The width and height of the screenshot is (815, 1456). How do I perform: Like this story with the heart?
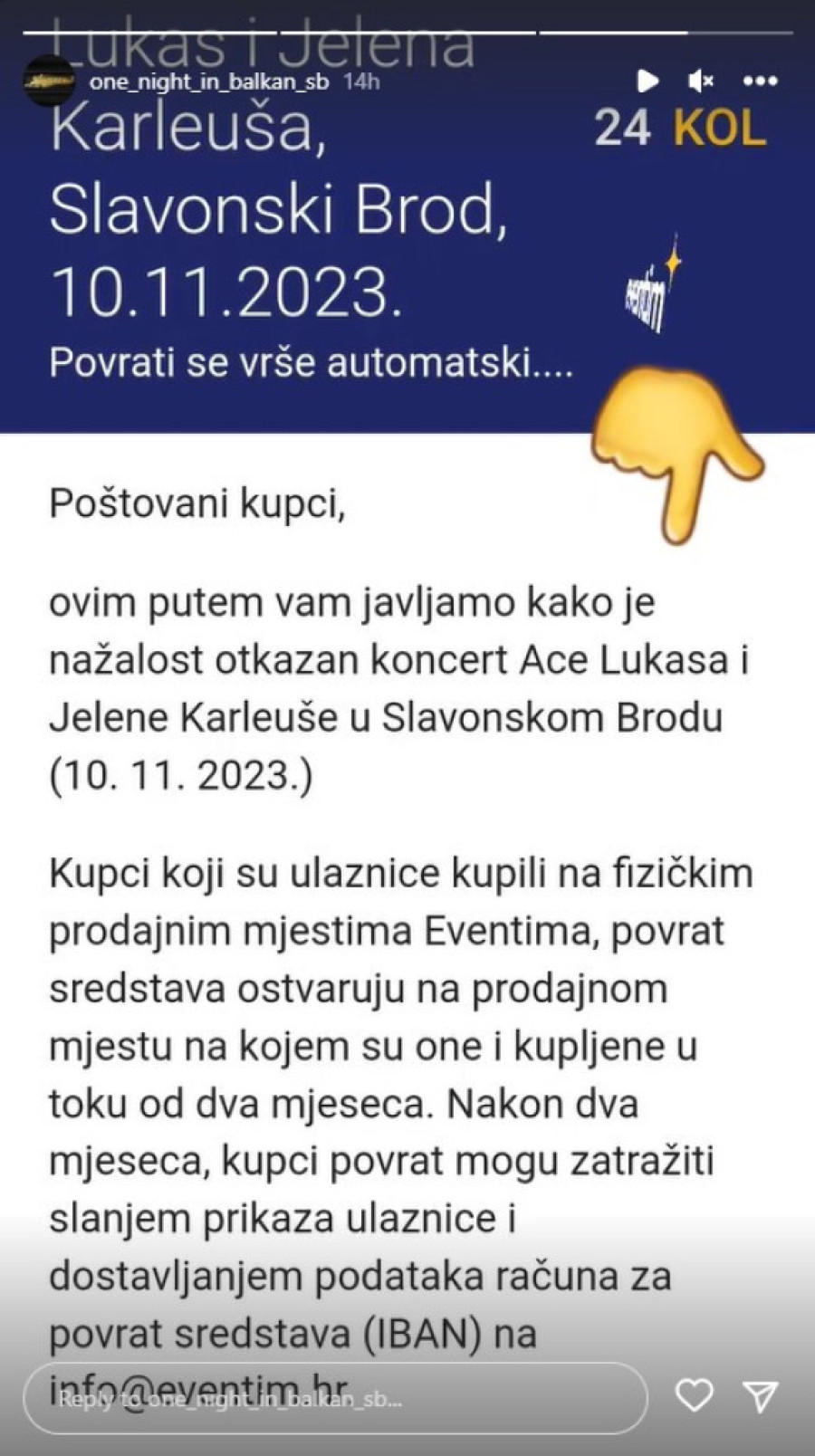[695, 1395]
